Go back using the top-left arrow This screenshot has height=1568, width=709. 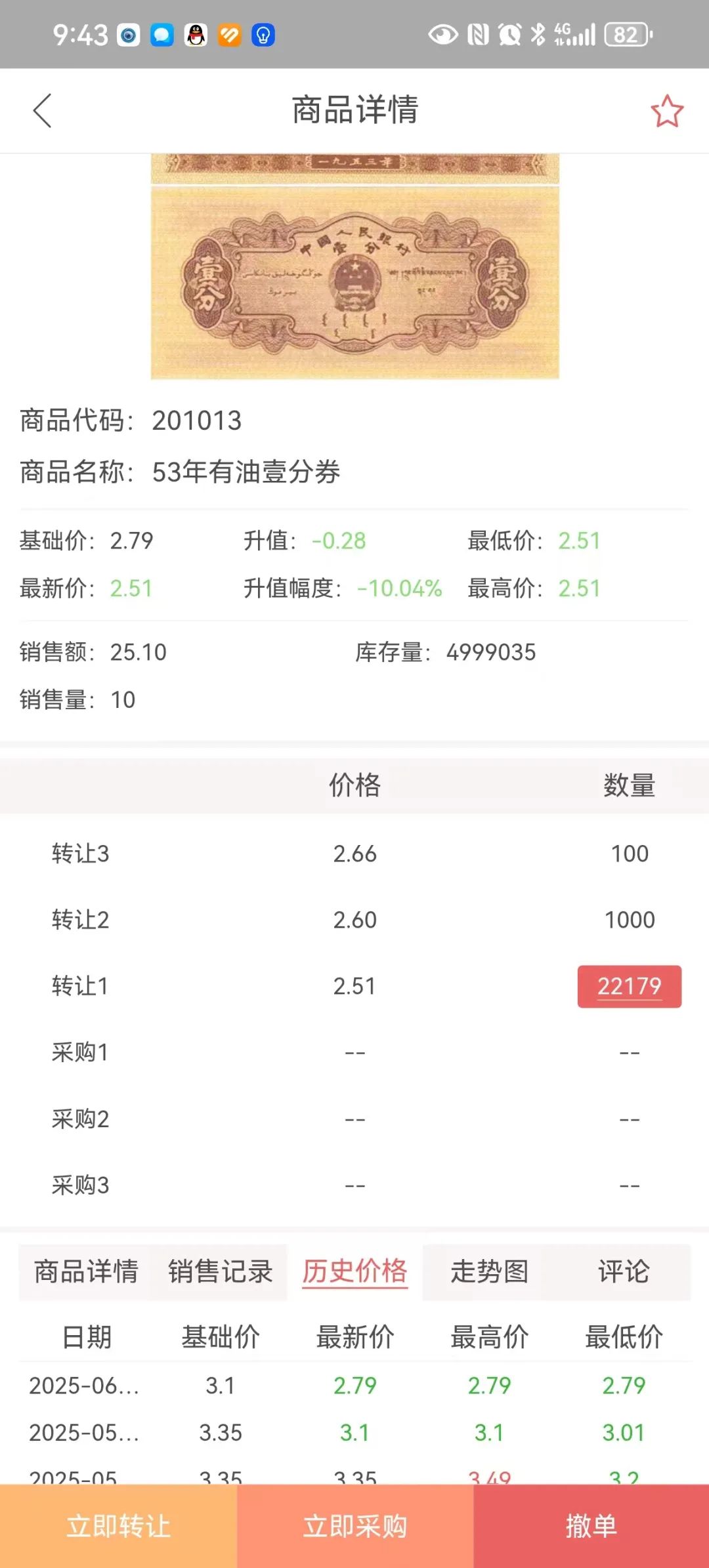coord(42,110)
